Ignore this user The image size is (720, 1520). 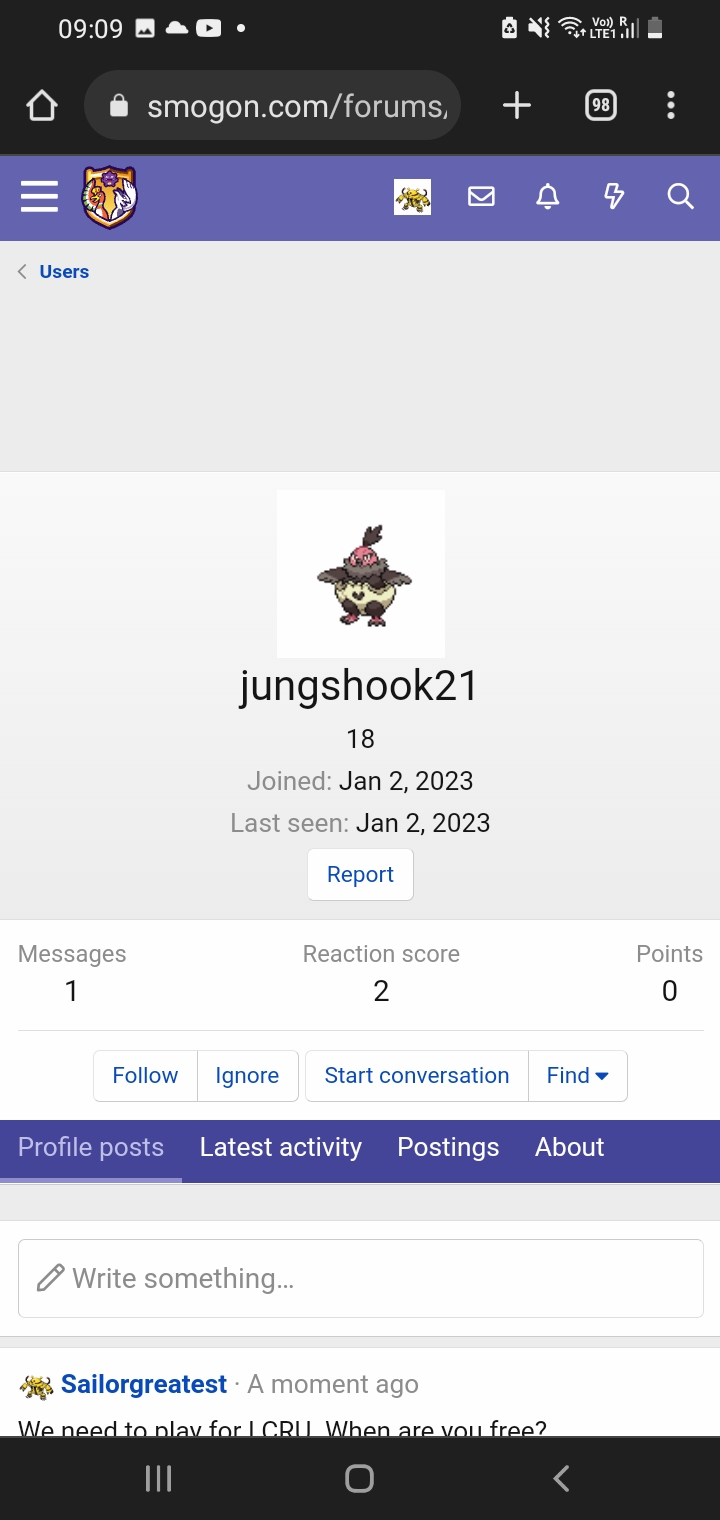click(x=247, y=1076)
